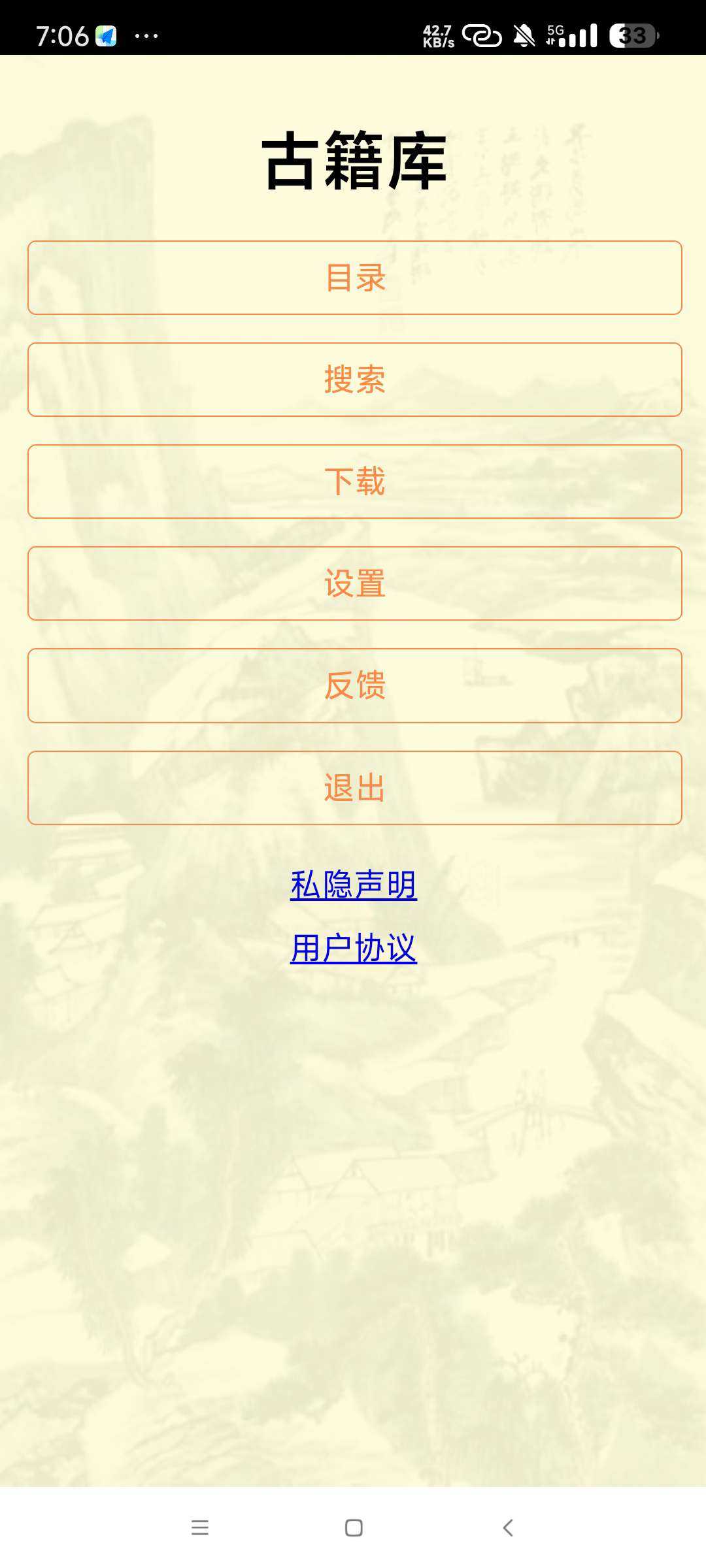Open the 私隐声明 privacy statement link
The height and width of the screenshot is (1568, 706).
pos(354,885)
